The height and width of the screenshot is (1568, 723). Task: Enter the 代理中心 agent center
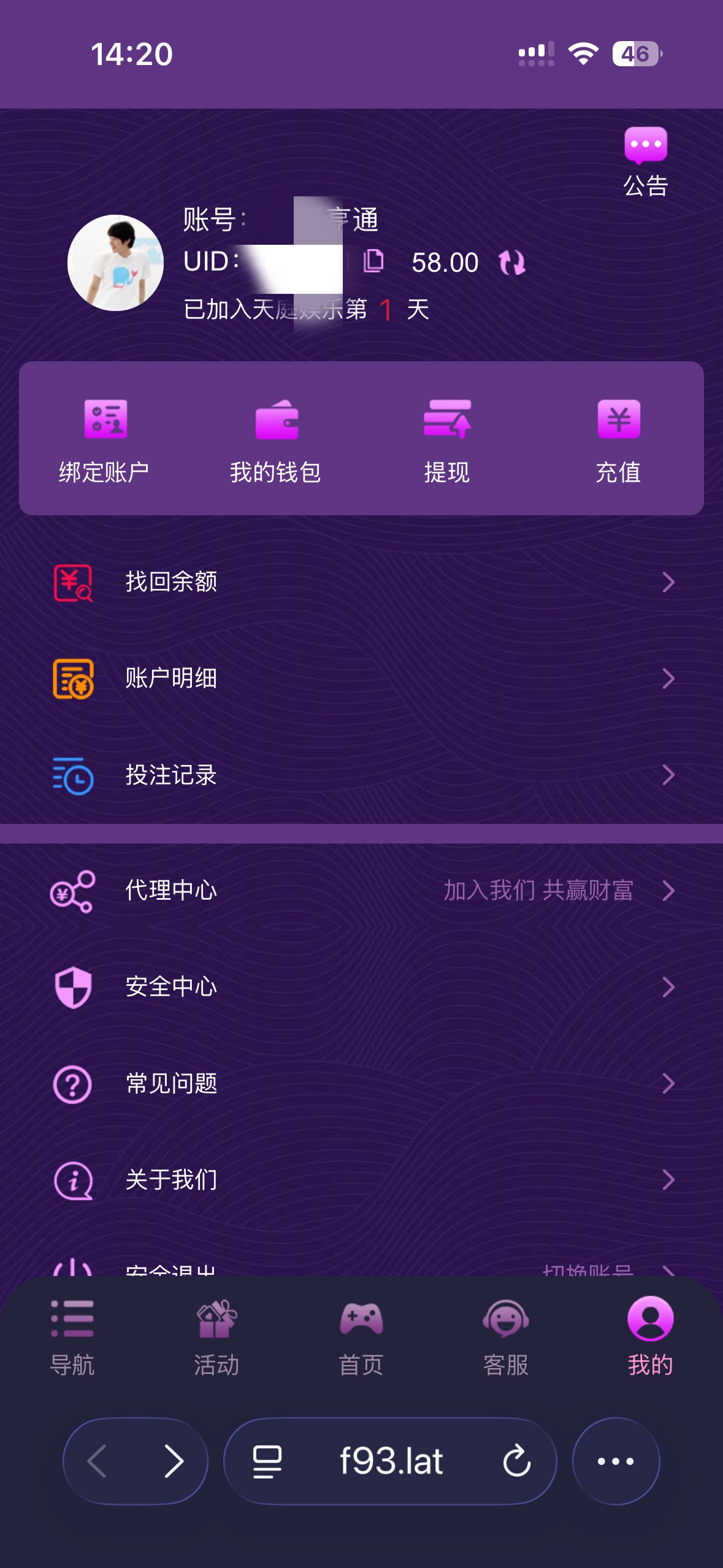[361, 891]
